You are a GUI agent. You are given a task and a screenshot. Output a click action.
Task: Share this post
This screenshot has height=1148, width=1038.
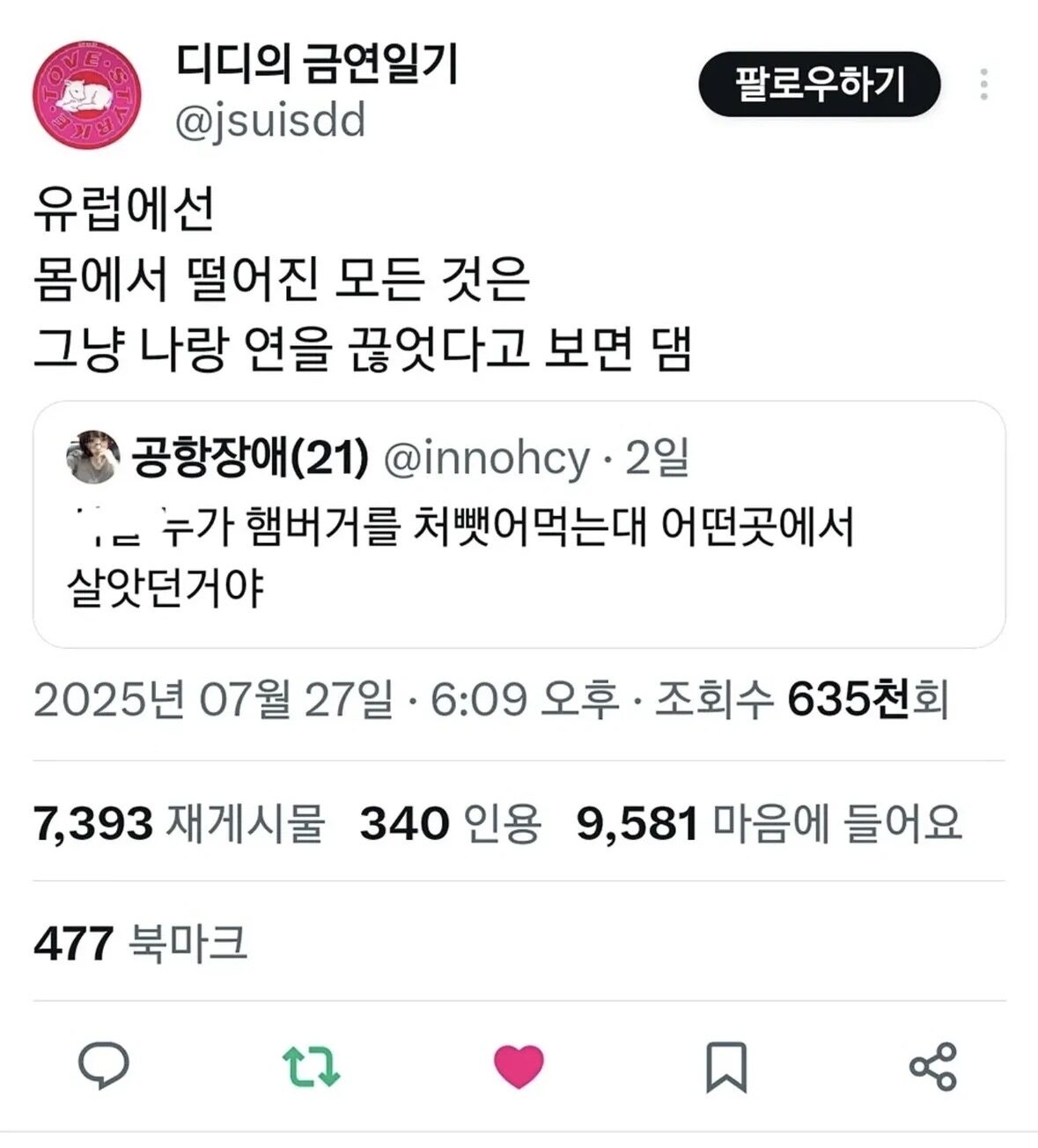932,1066
